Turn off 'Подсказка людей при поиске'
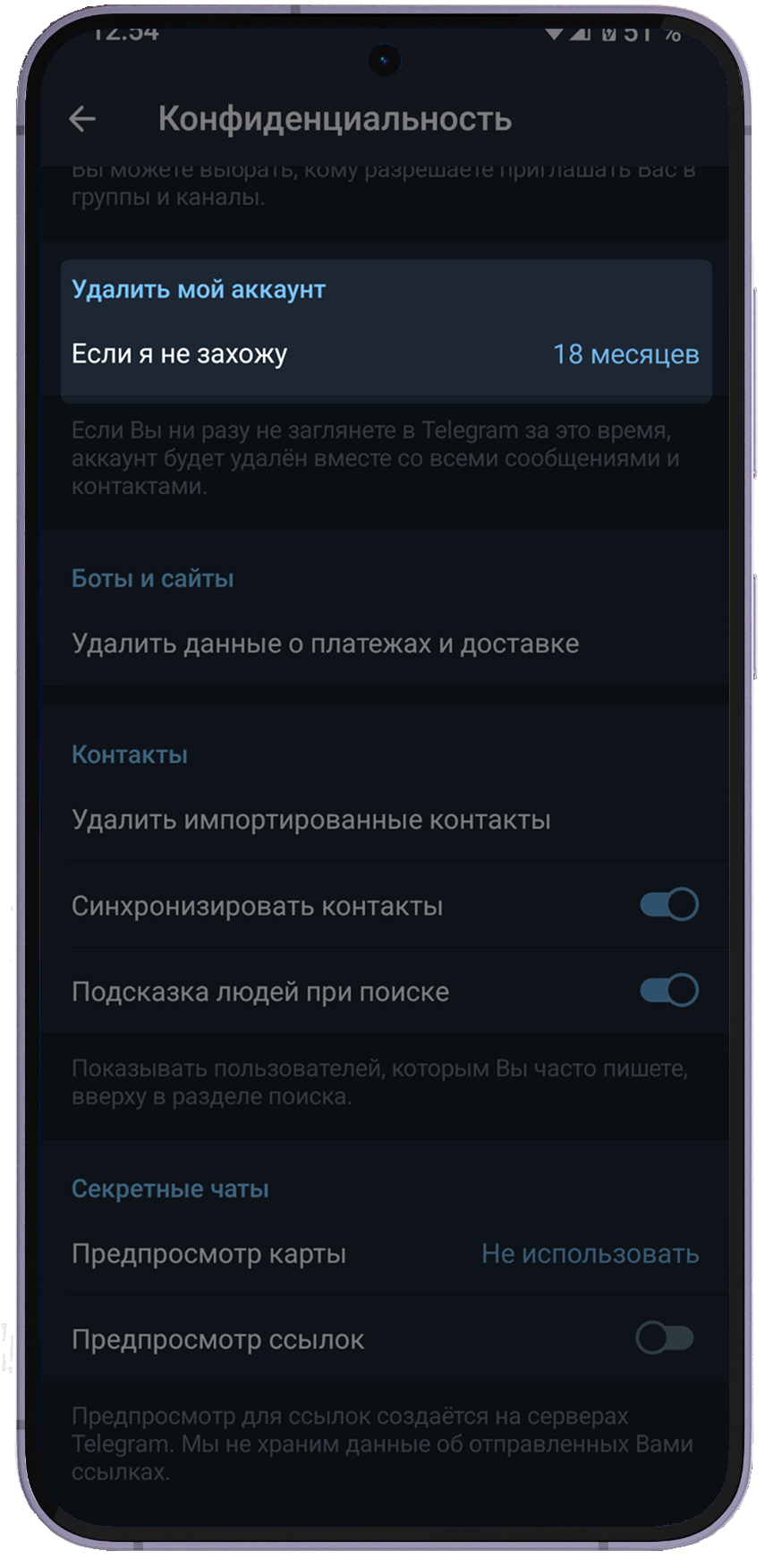 coord(668,991)
